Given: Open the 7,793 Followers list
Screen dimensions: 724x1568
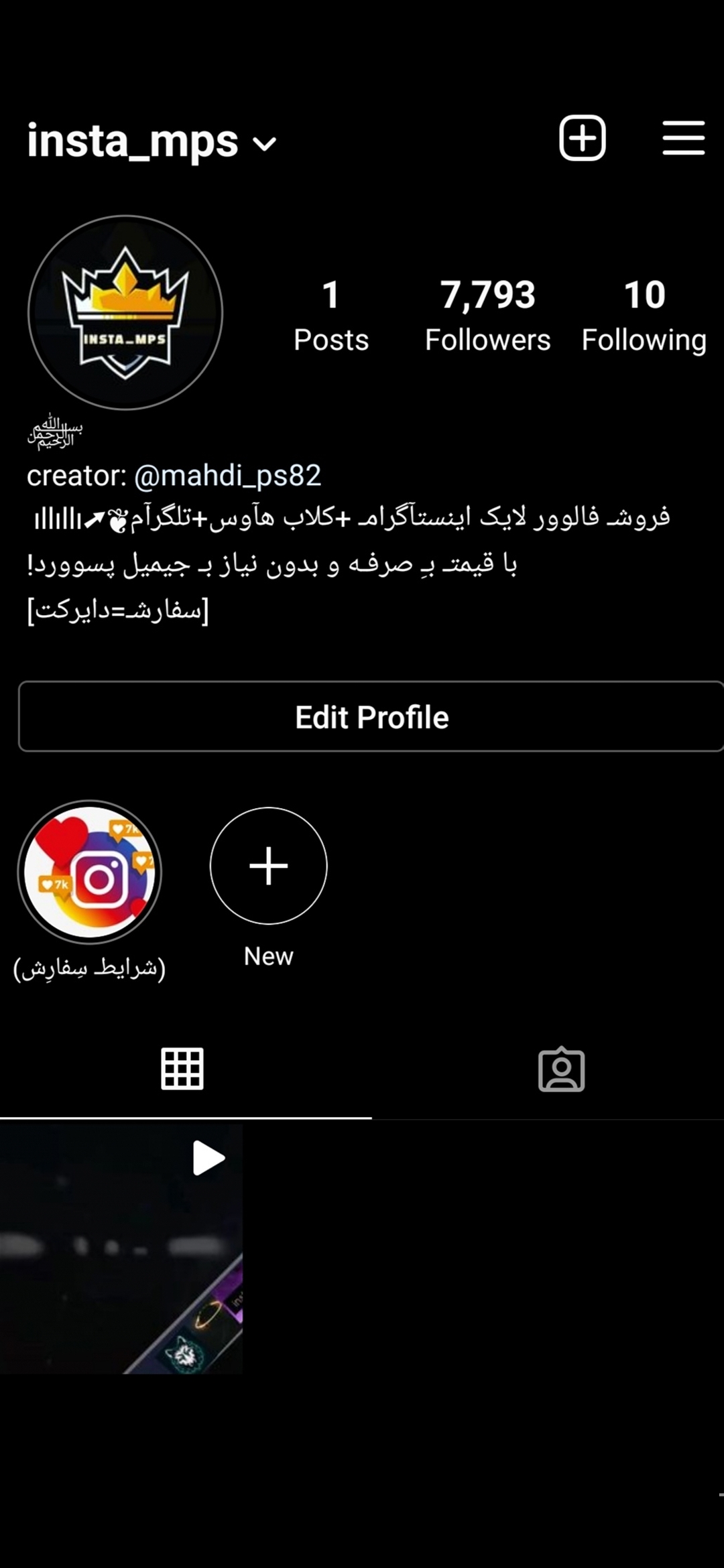Looking at the screenshot, I should point(487,315).
